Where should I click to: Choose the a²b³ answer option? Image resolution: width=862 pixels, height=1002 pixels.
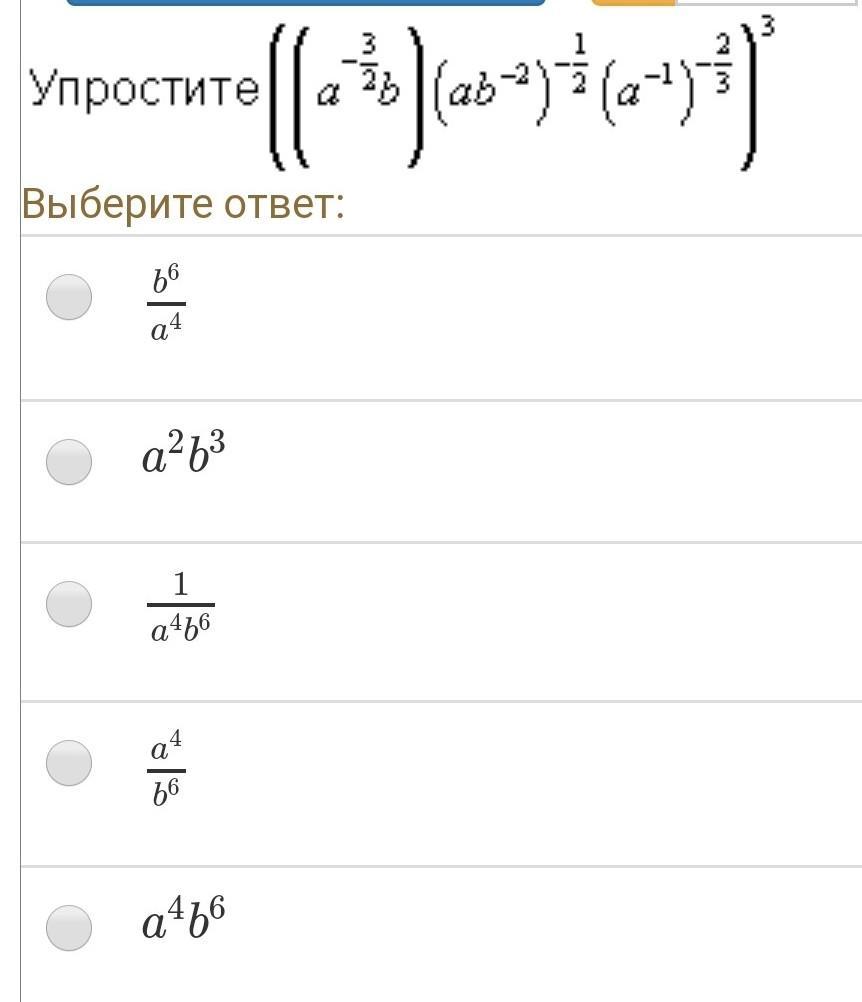click(69, 461)
